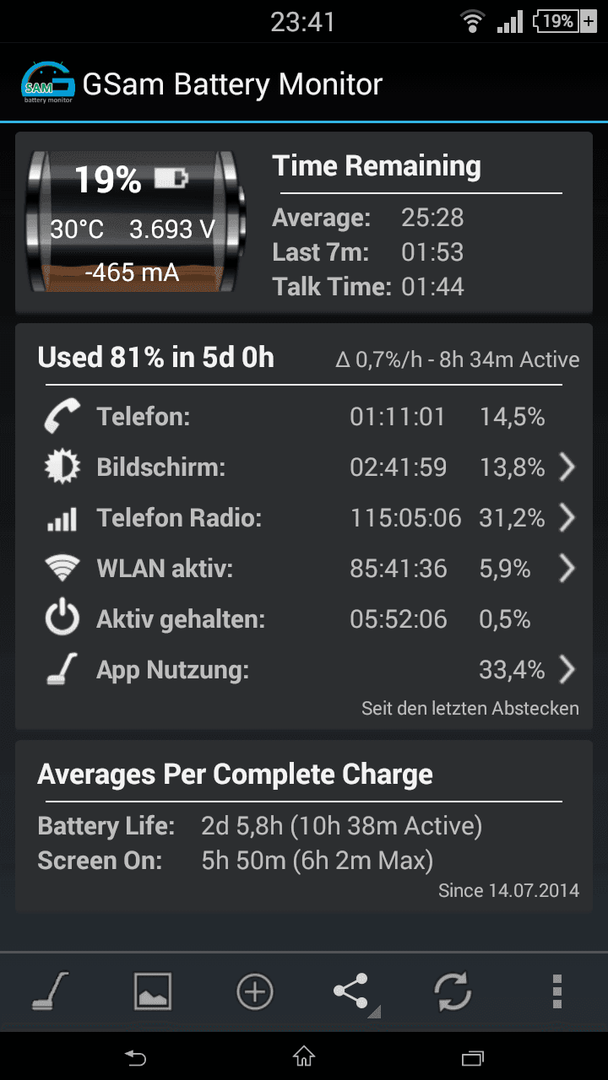
Task: Share battery statistics
Action: click(354, 993)
